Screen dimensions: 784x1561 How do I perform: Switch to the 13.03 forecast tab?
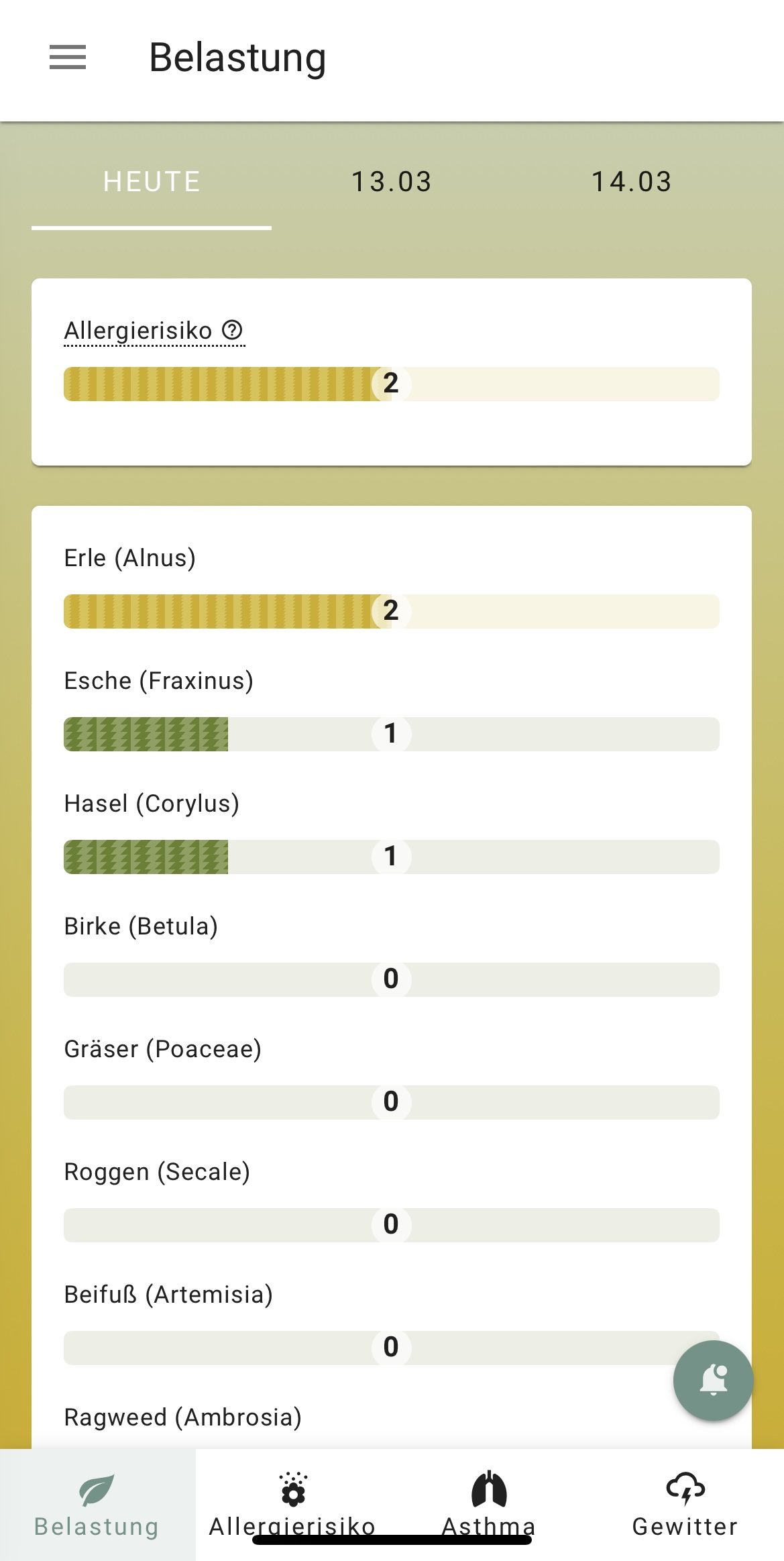click(392, 182)
